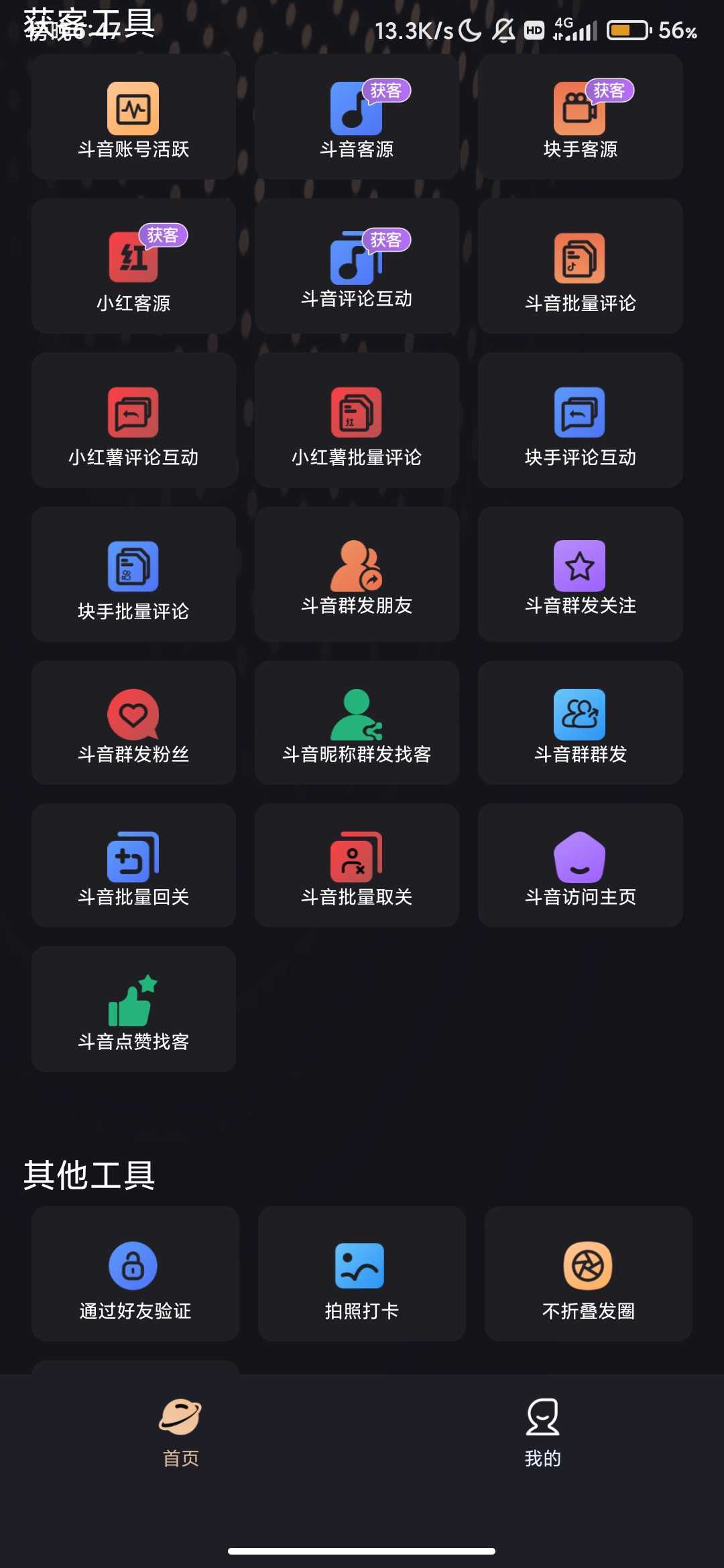
Task: Tap the 小红薯评论互动 card
Action: point(133,421)
